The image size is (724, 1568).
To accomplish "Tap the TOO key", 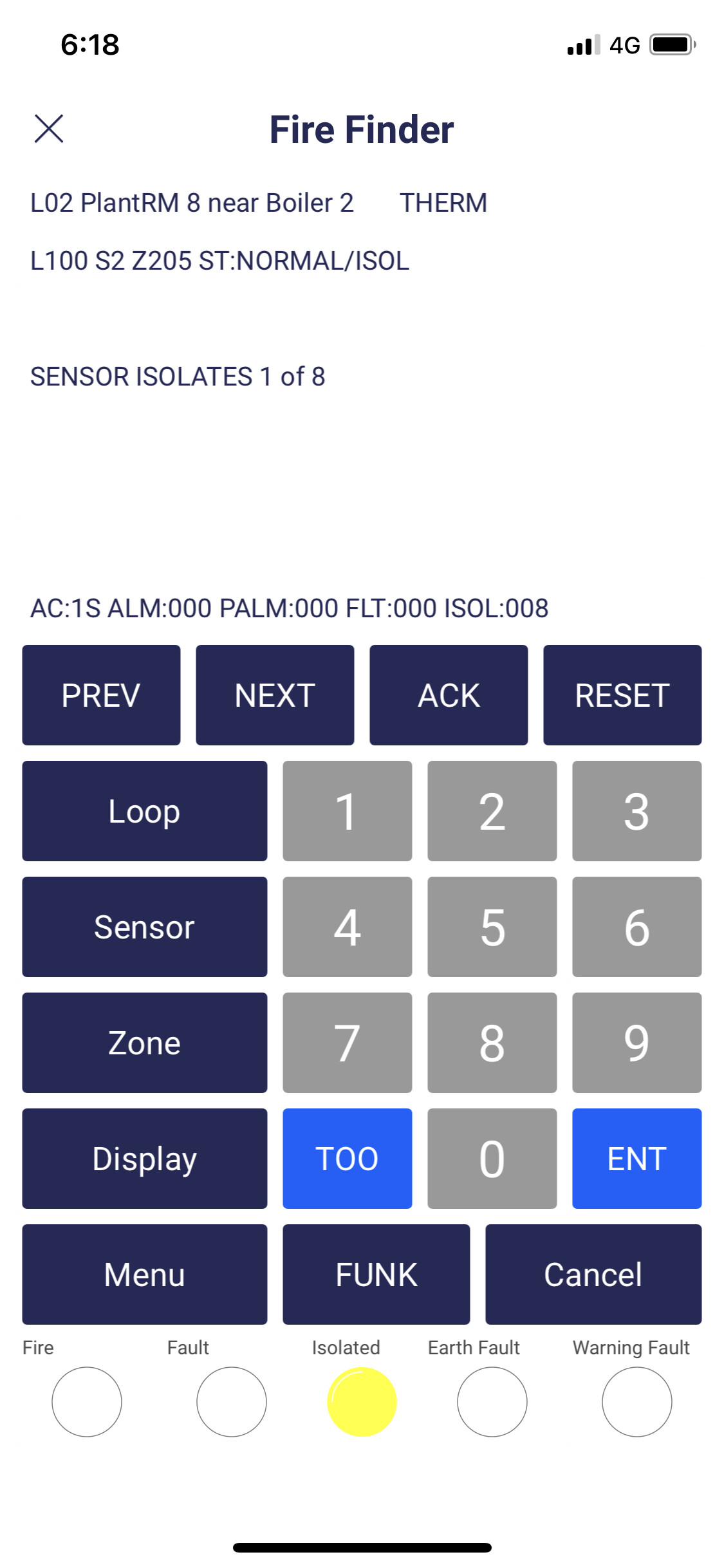I will click(x=348, y=1159).
